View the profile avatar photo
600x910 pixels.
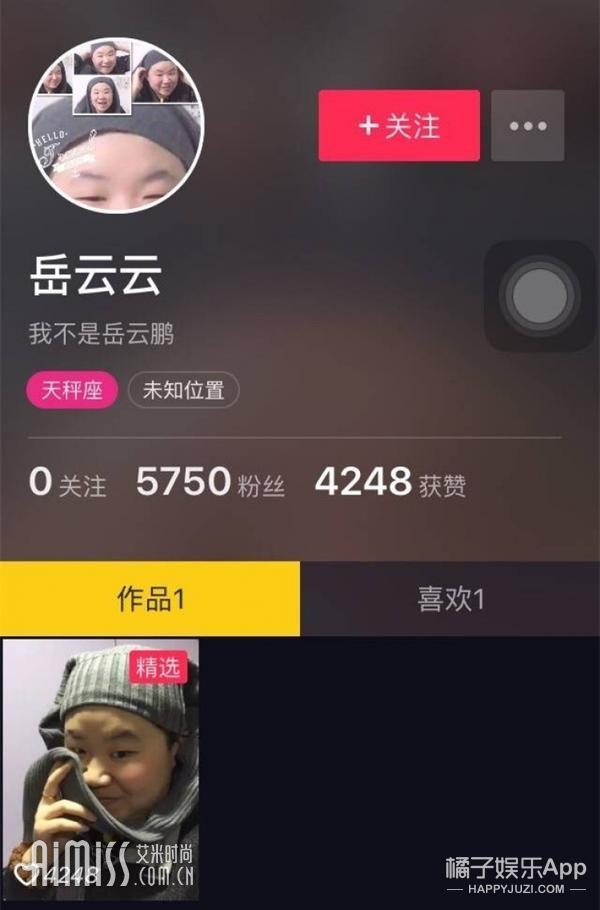(x=116, y=126)
